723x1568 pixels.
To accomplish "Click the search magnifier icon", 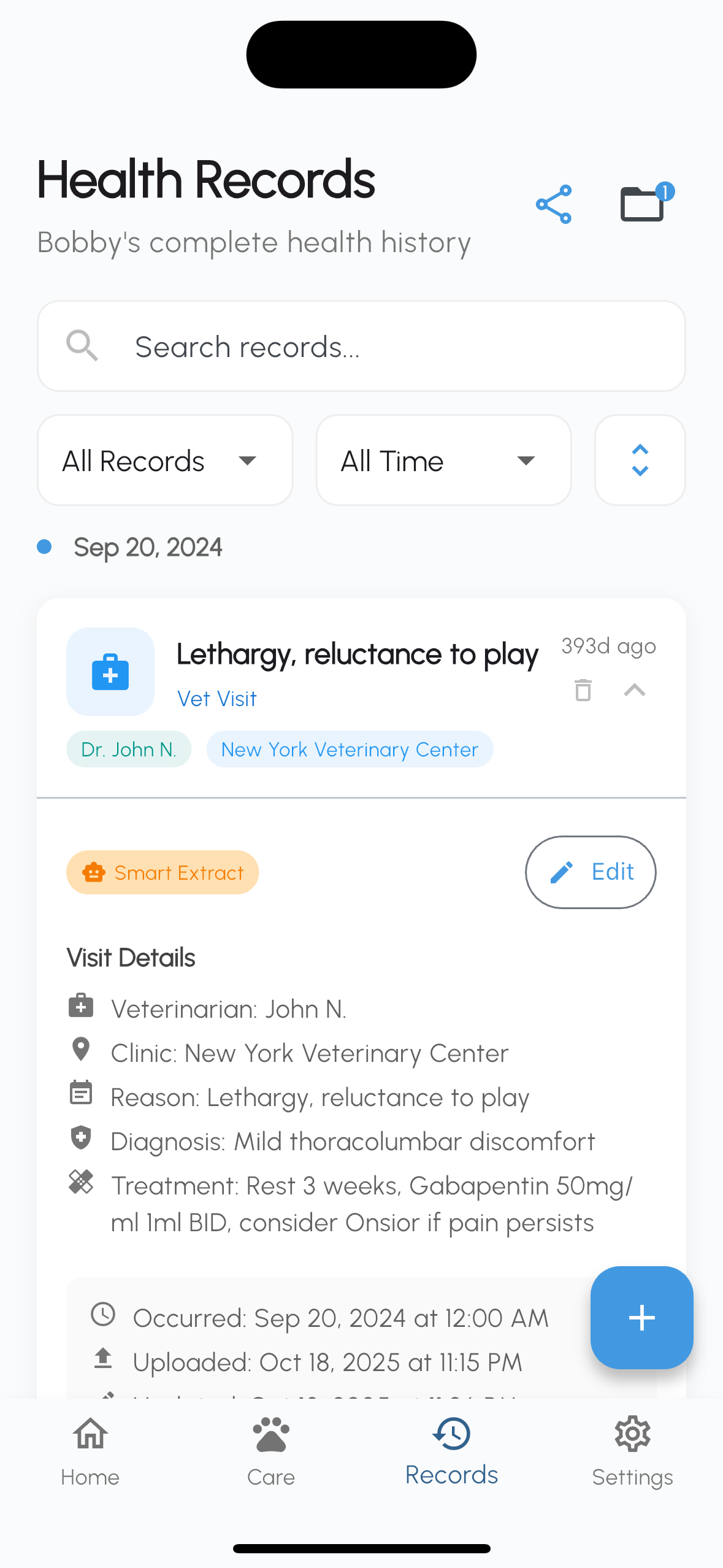I will (83, 346).
